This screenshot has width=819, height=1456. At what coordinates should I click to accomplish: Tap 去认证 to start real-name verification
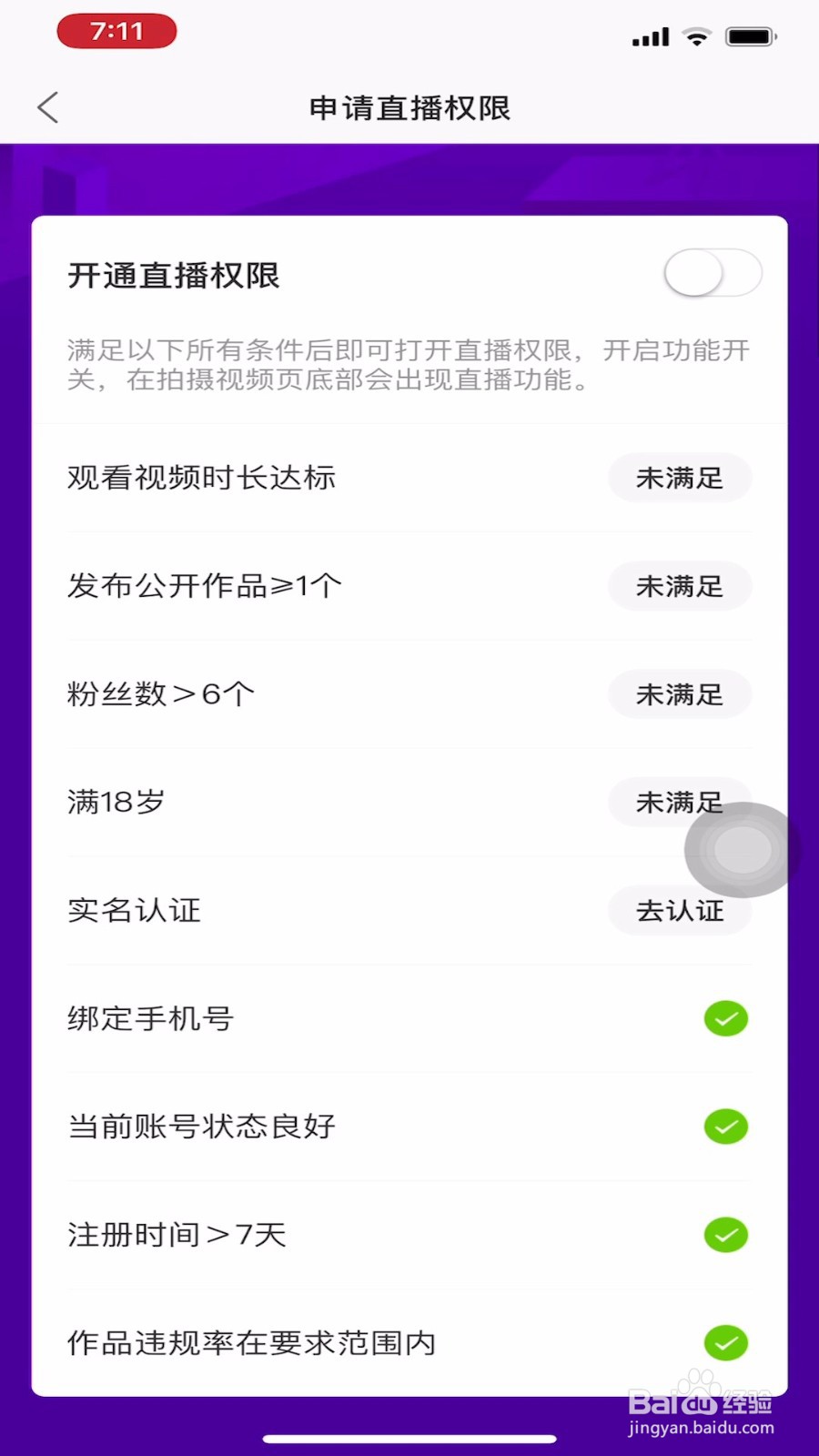click(x=680, y=911)
